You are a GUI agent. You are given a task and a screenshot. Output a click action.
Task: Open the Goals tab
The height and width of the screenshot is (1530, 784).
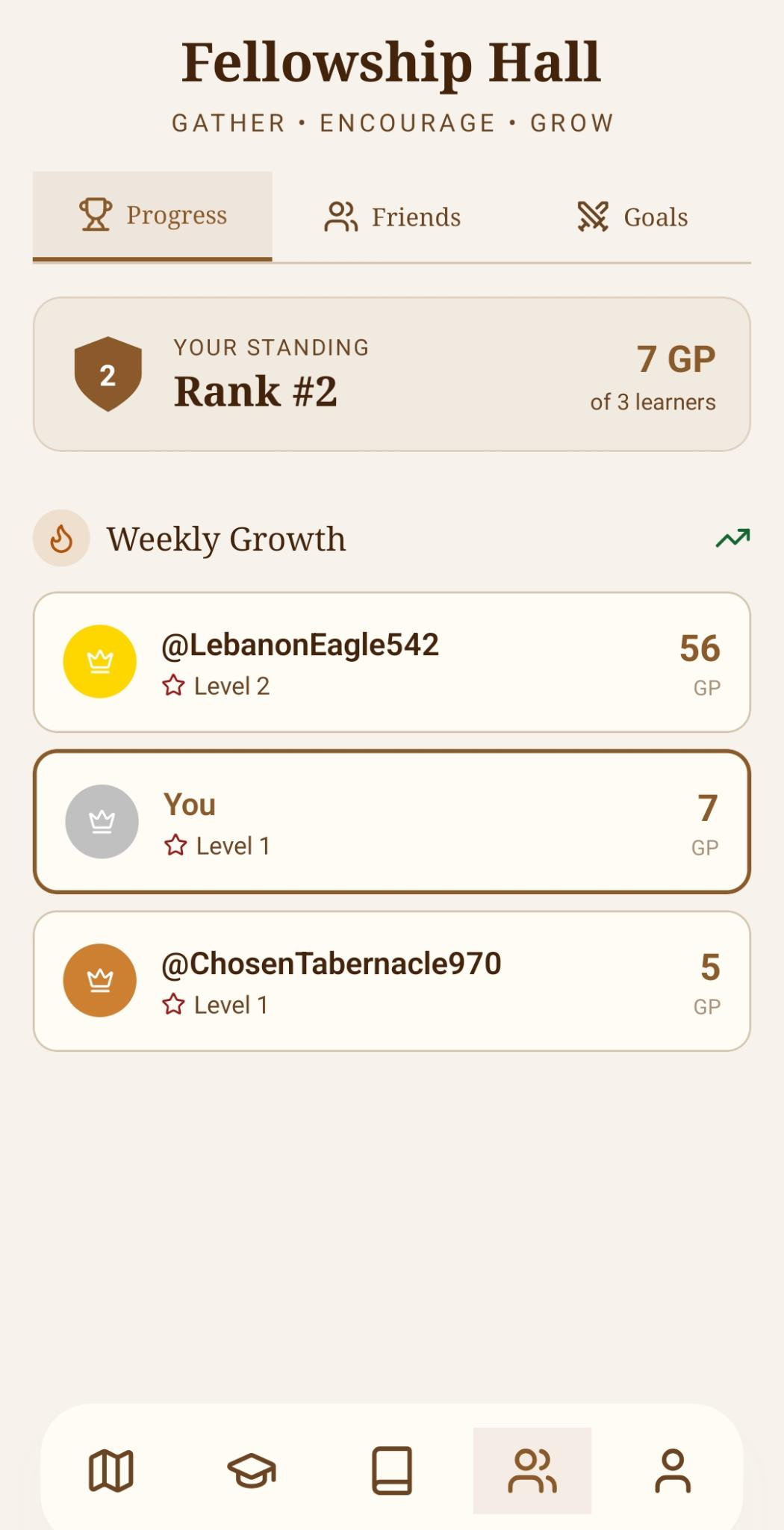click(x=635, y=217)
